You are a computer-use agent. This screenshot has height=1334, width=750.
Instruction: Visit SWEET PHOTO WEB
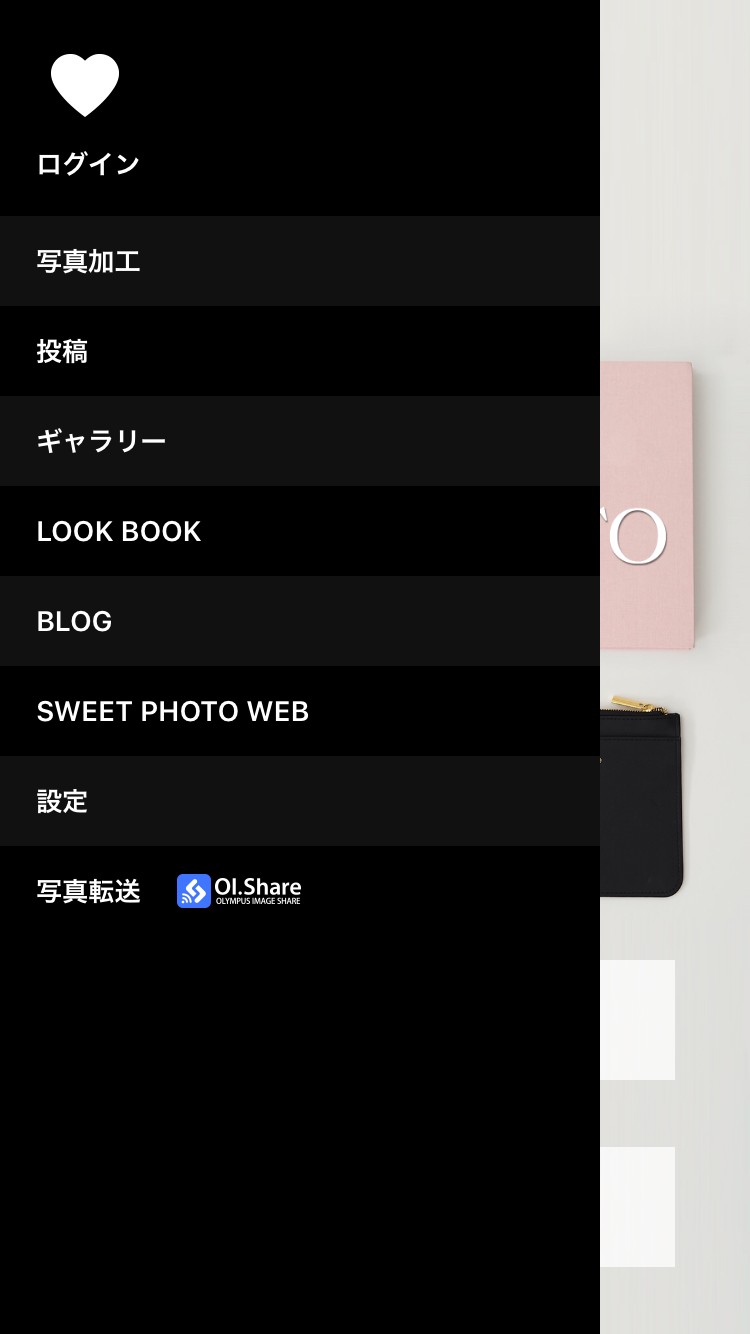point(300,711)
